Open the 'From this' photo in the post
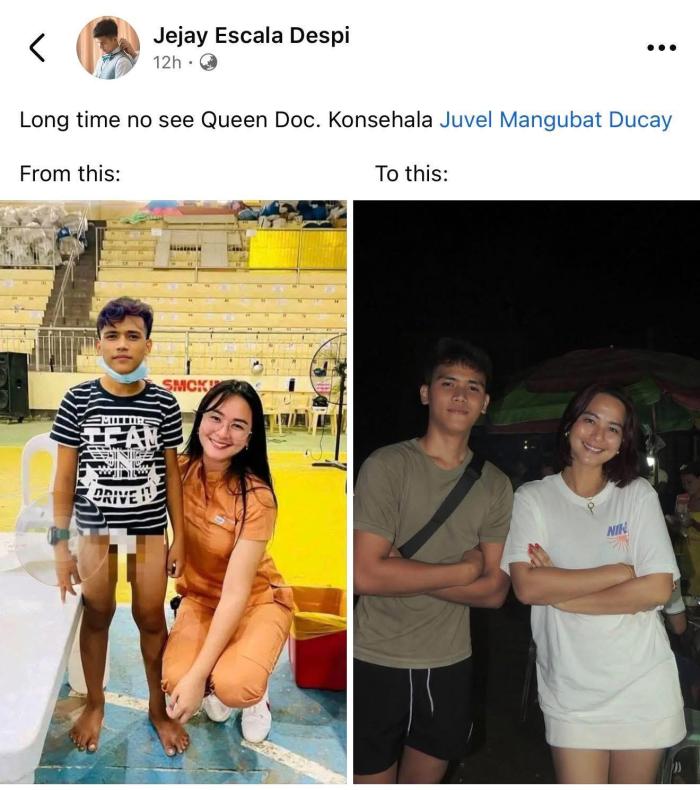 (x=173, y=490)
